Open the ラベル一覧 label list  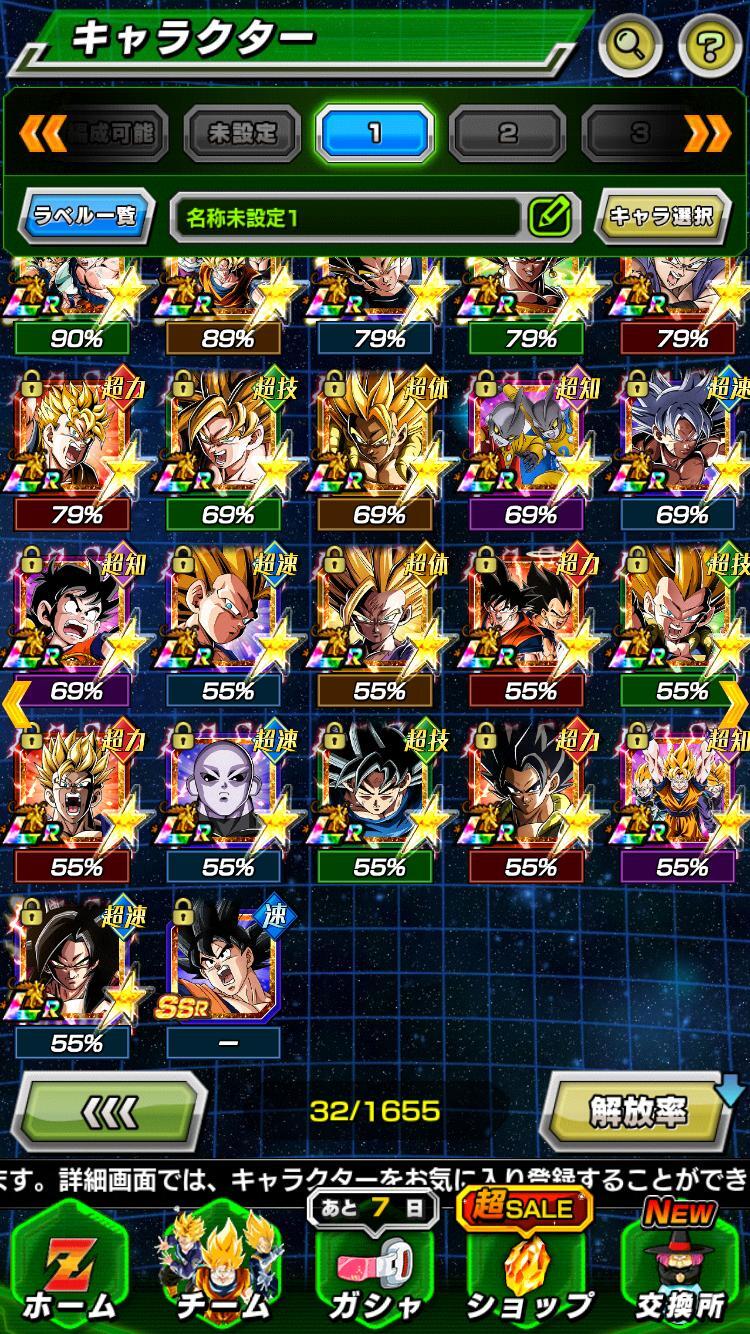tap(85, 215)
